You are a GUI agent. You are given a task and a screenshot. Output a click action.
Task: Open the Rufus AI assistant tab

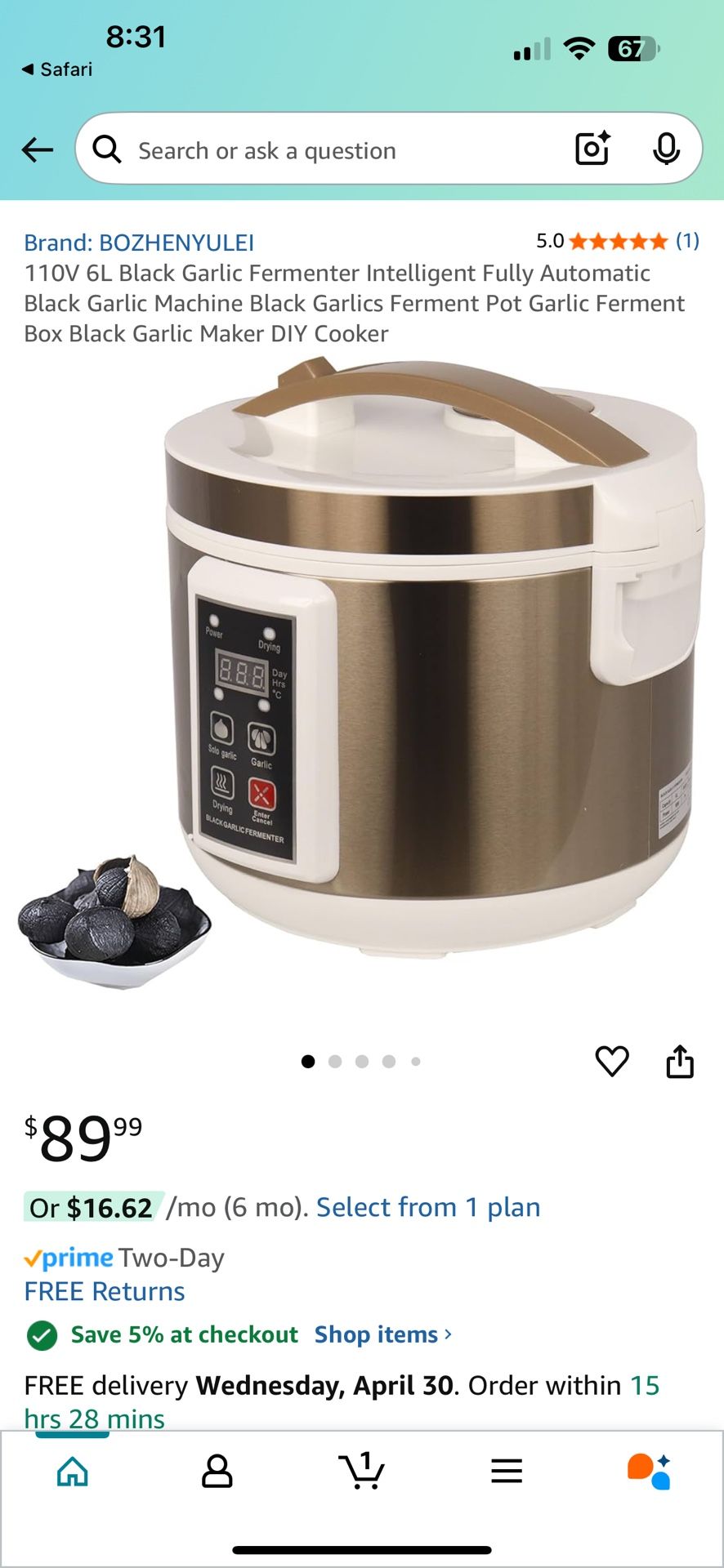[x=650, y=1471]
